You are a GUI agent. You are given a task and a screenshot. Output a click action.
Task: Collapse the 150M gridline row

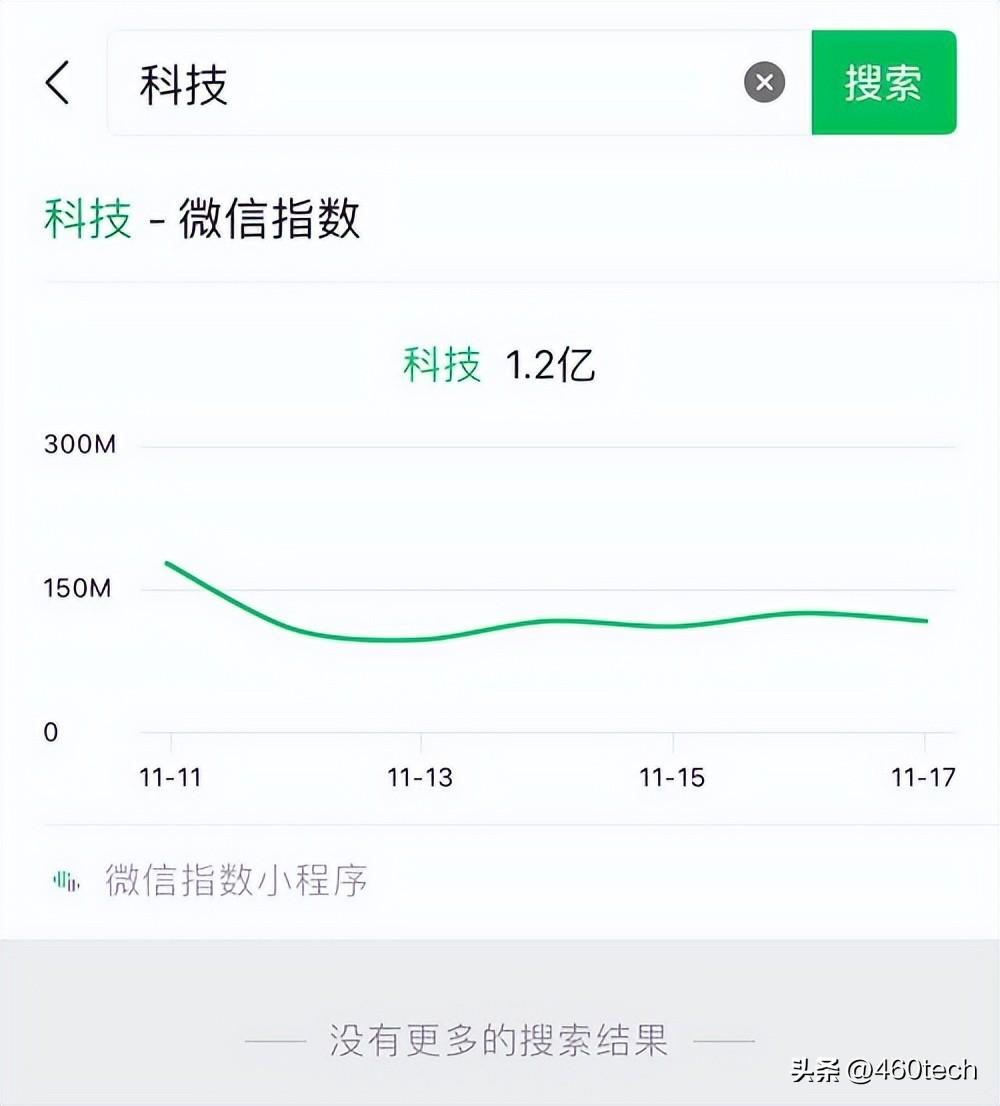[79, 589]
